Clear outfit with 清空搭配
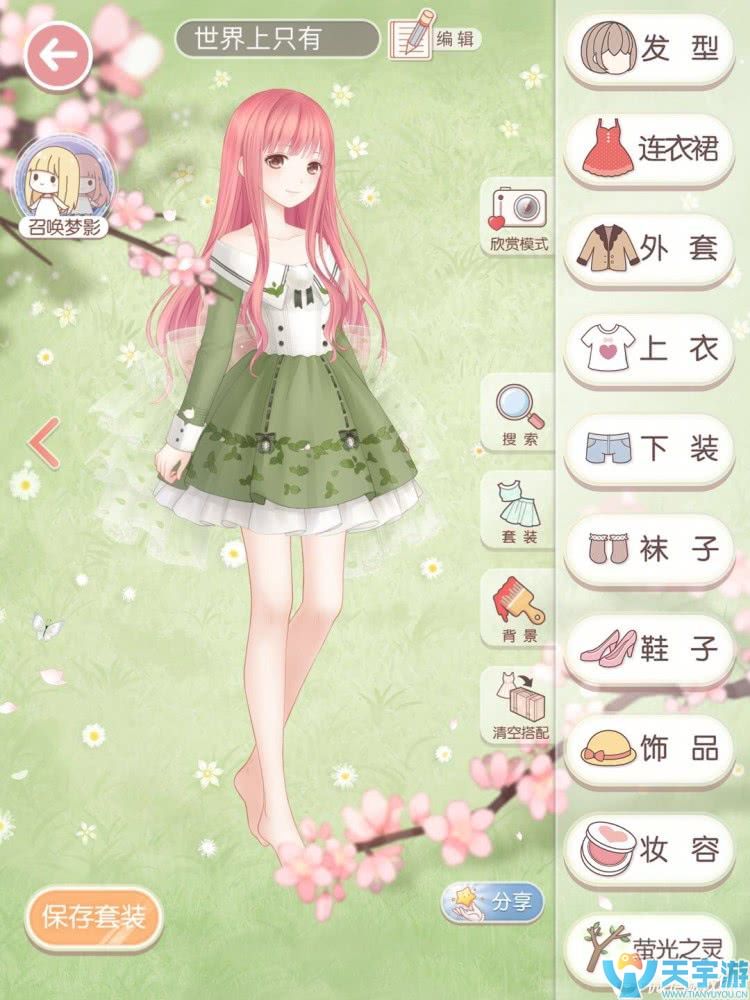The width and height of the screenshot is (750, 1000). [x=520, y=706]
